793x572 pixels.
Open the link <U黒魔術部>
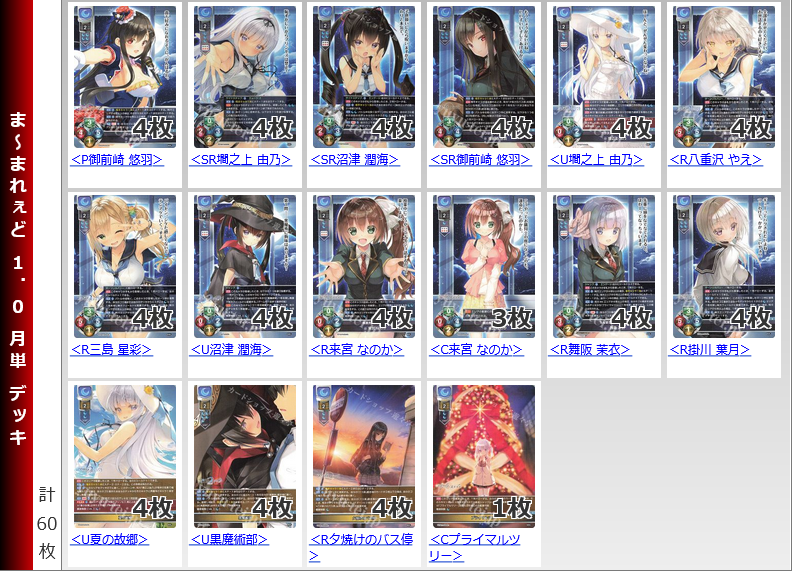(230, 539)
